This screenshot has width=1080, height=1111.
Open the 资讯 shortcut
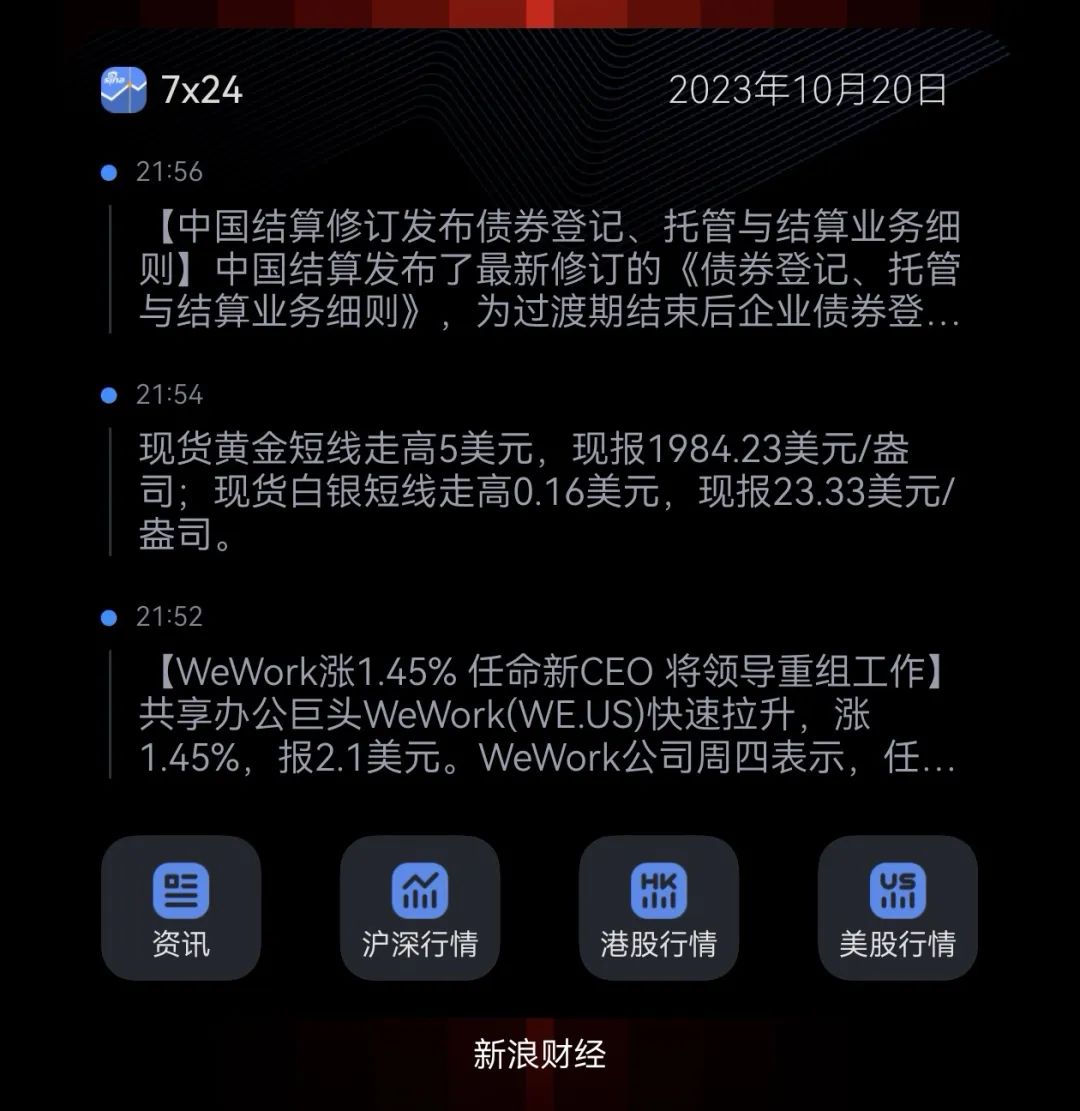(x=181, y=908)
